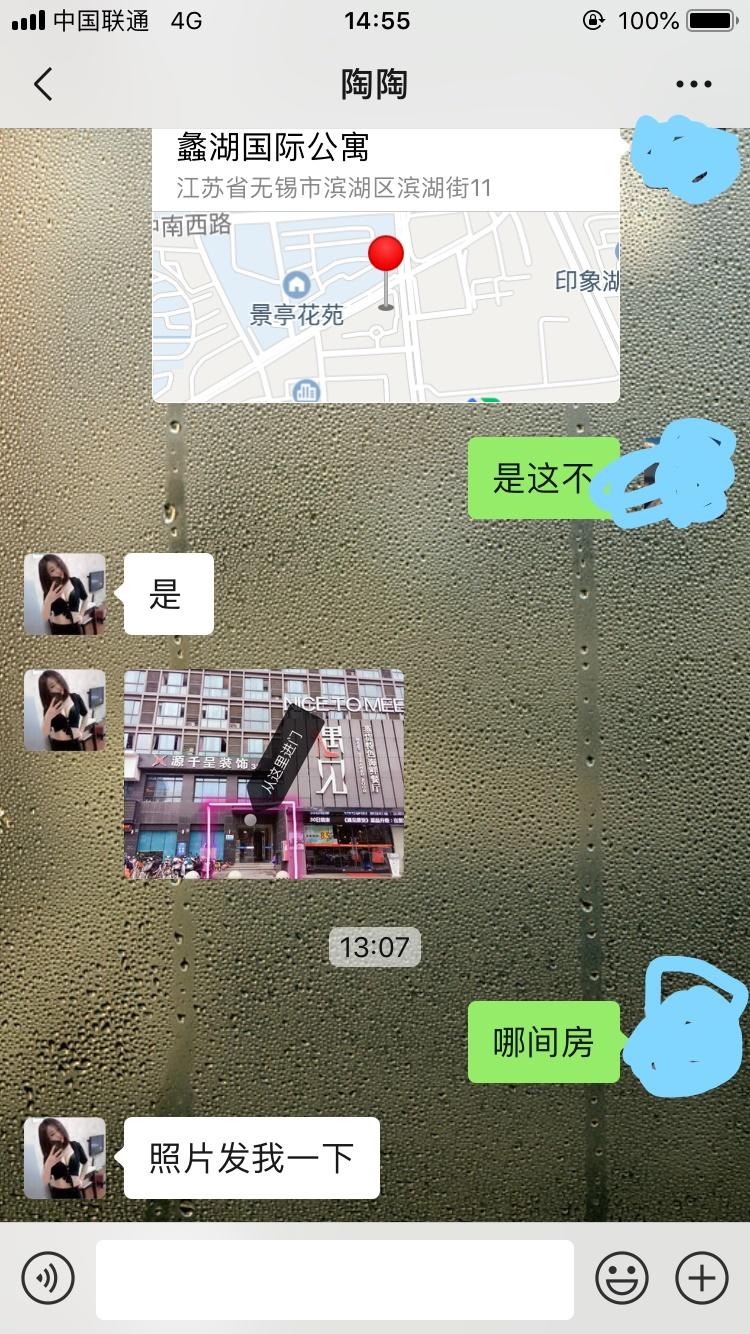750x1334 pixels.
Task: Open the emoji sticker picker
Action: click(622, 1277)
